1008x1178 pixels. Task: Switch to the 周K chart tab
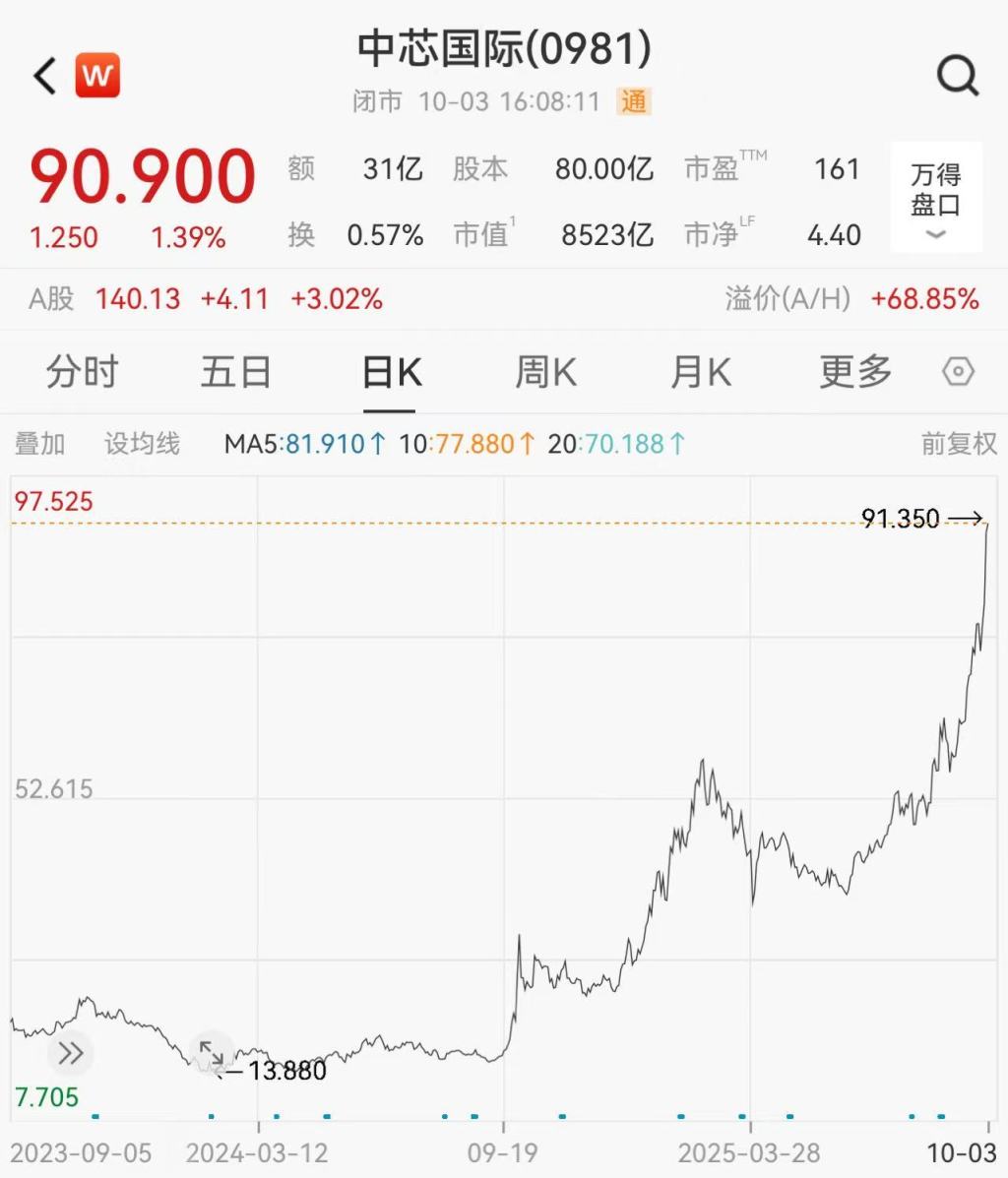click(x=545, y=373)
